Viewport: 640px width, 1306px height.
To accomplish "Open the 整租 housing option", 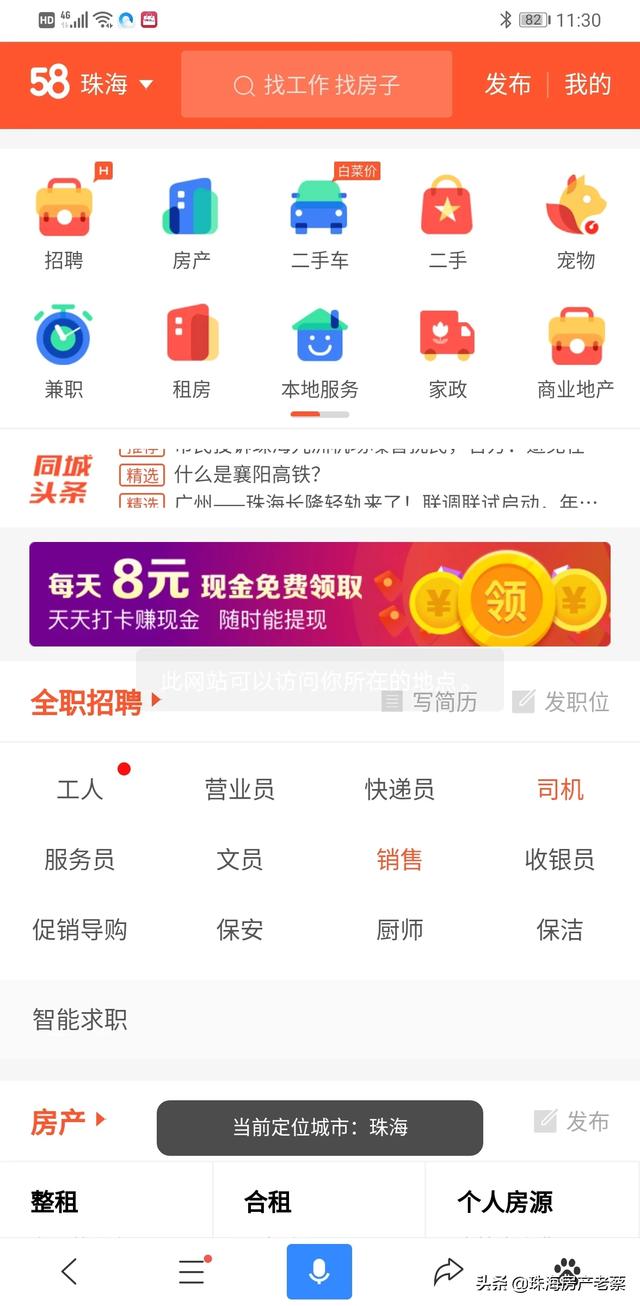I will click(54, 1202).
